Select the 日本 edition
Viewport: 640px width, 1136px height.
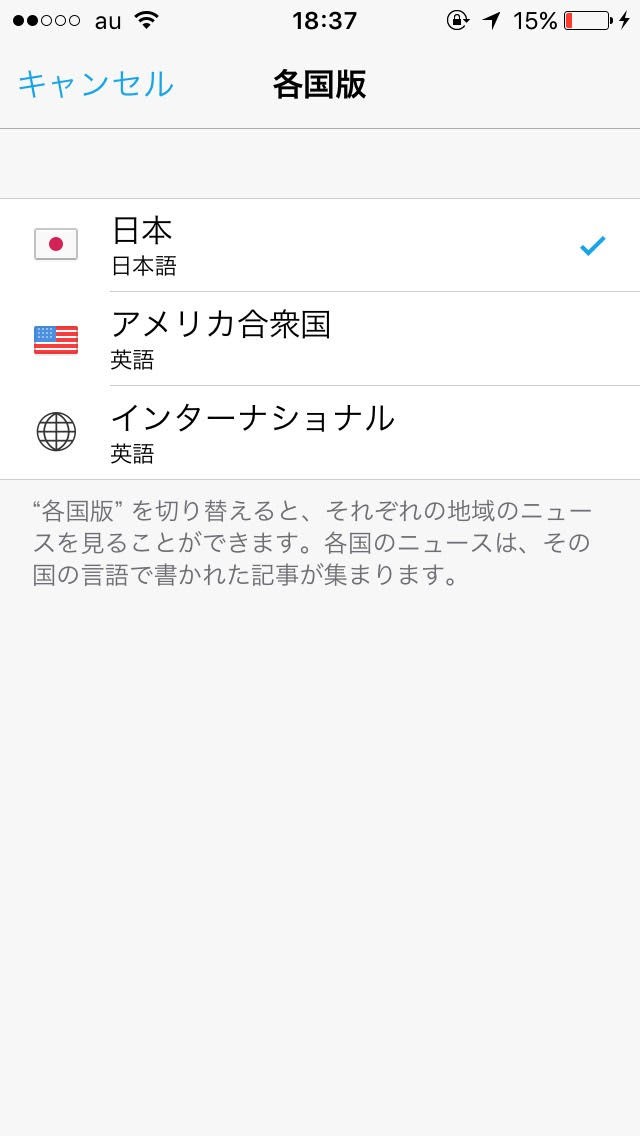coord(320,245)
